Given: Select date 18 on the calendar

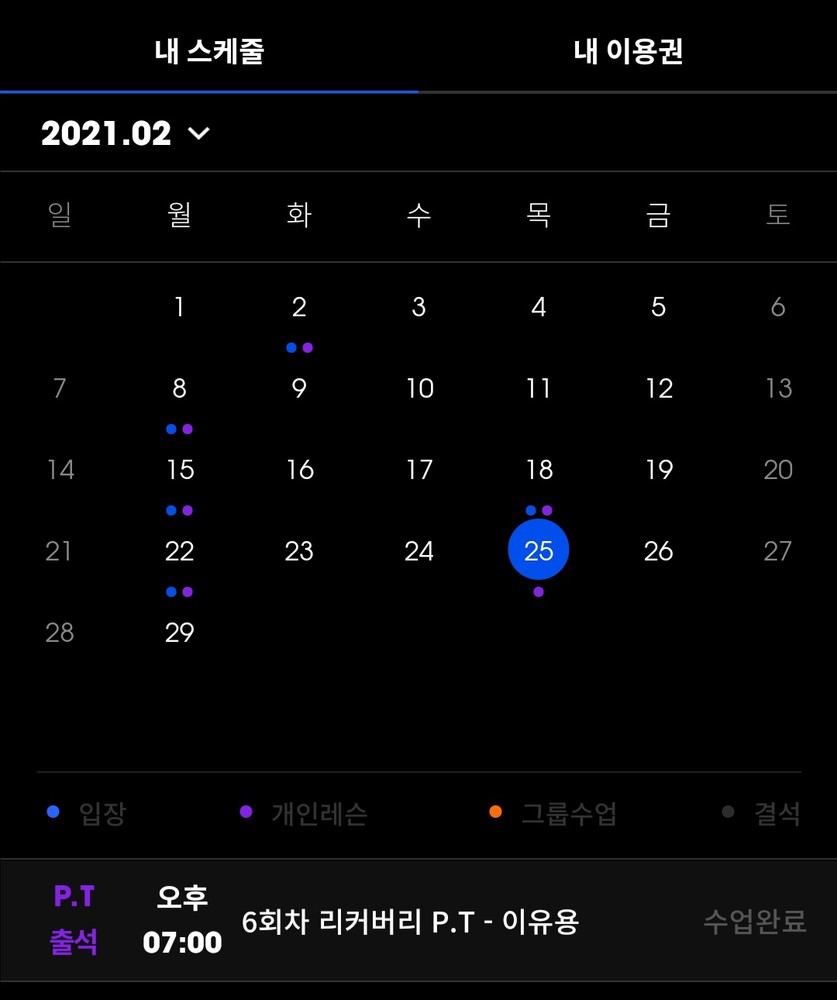Looking at the screenshot, I should click(x=539, y=470).
